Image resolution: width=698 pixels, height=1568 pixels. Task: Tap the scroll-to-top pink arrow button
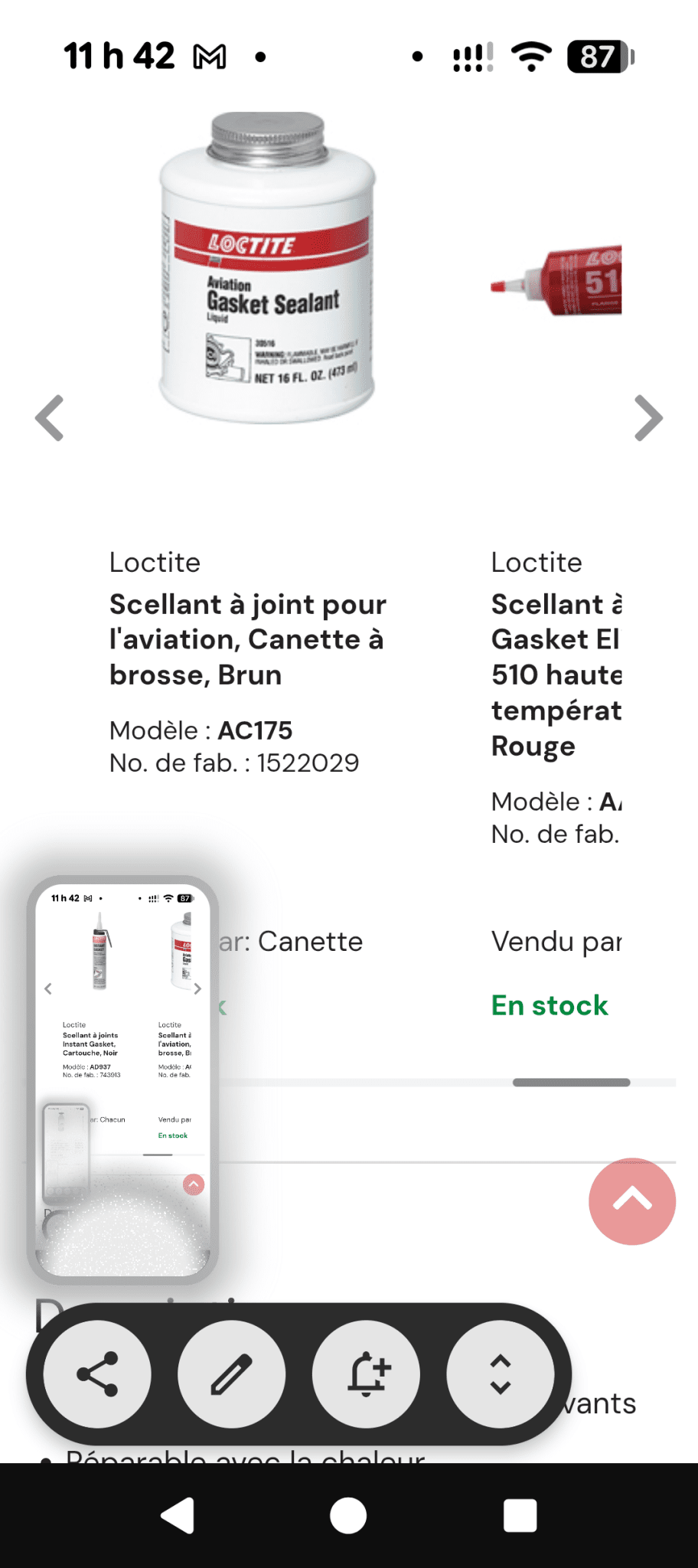point(631,1202)
